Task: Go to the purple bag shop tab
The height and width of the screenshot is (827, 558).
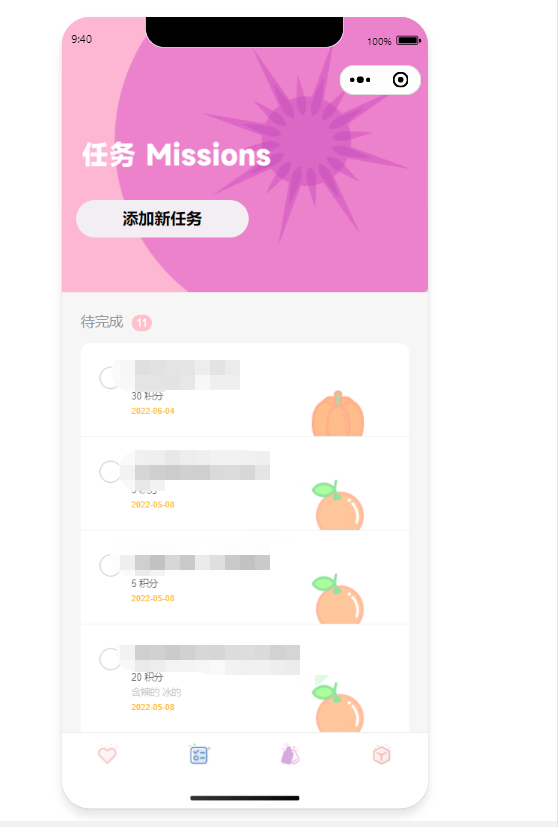Action: click(x=290, y=755)
